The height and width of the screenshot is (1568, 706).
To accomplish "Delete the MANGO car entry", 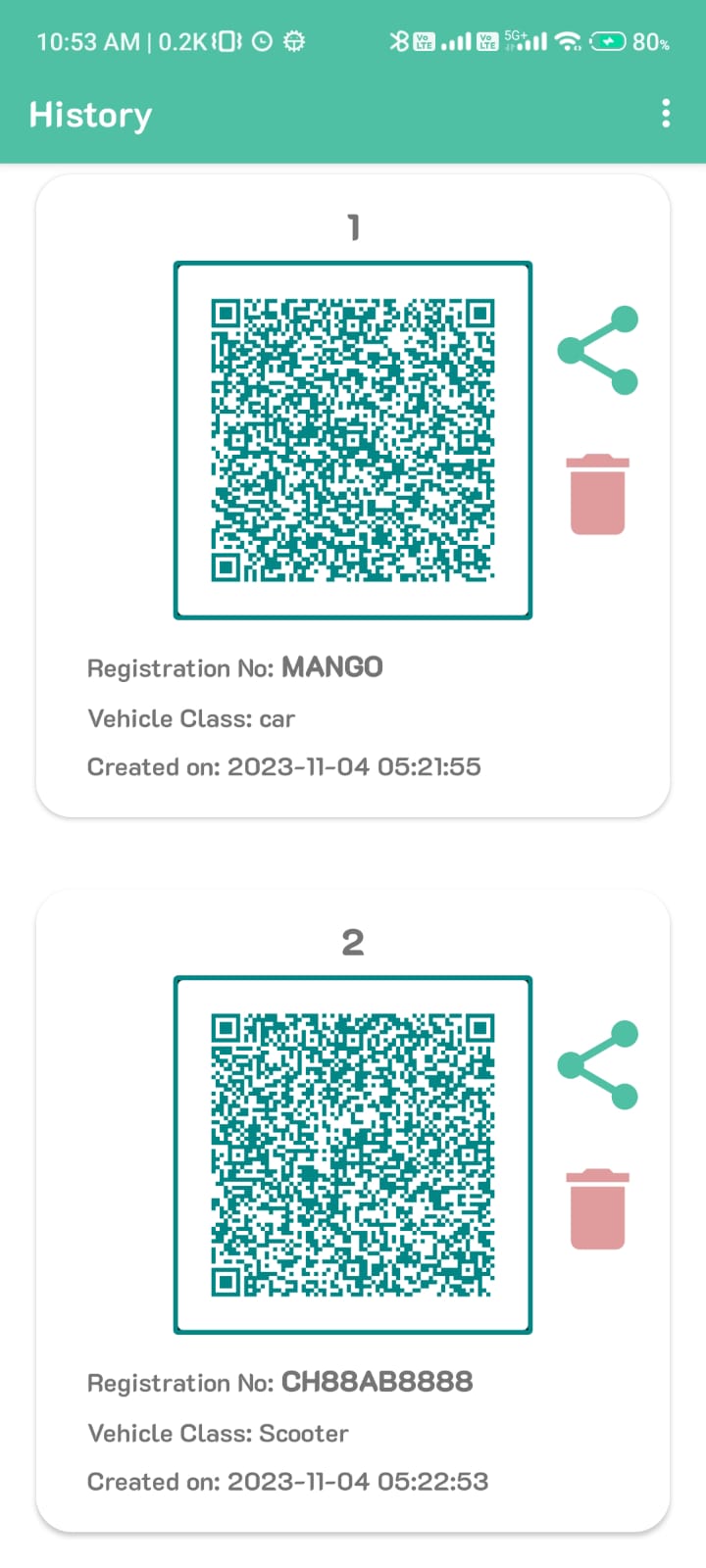I will pyautogui.click(x=597, y=494).
